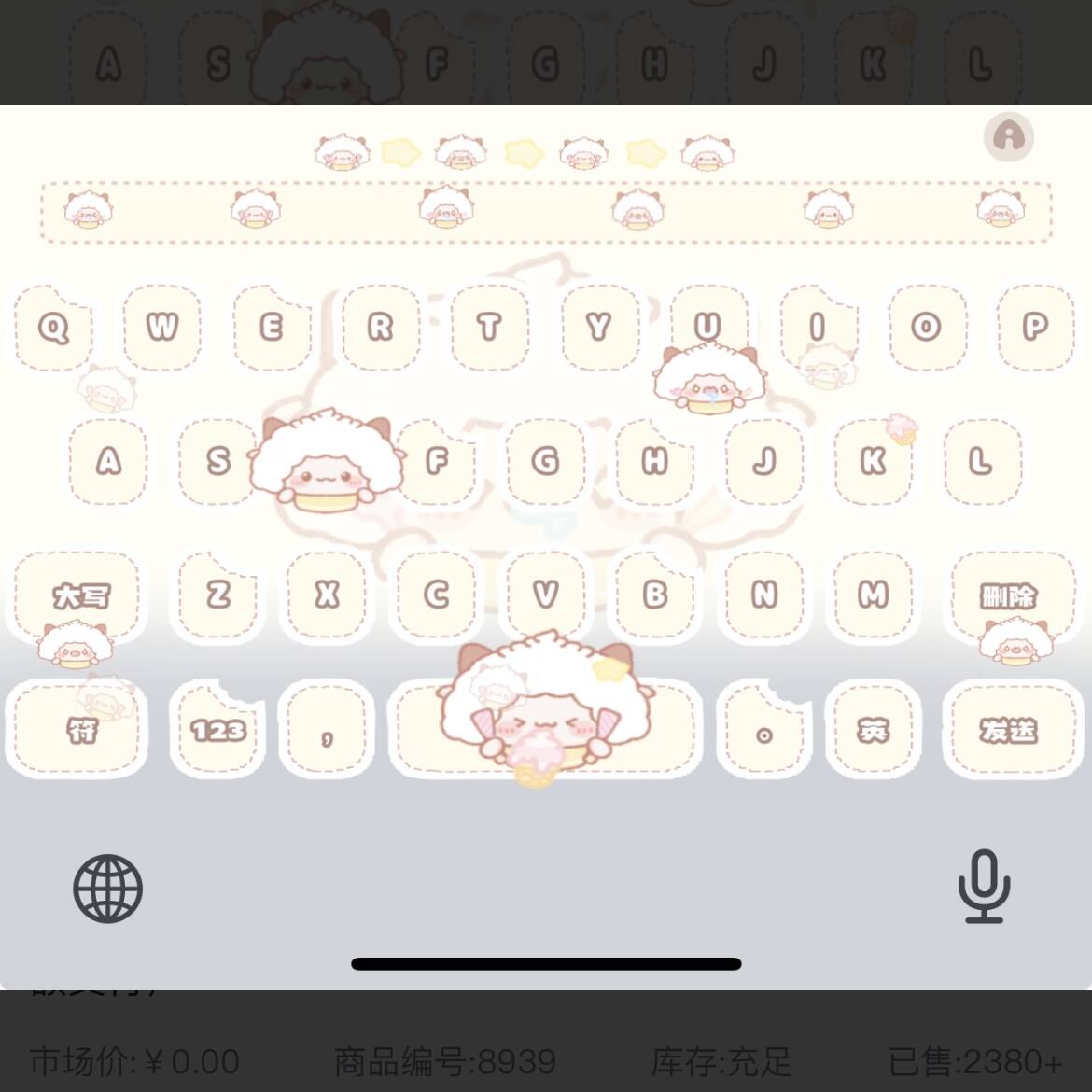Tap the round icon at keyboard's top right
The height and width of the screenshot is (1092, 1092).
1008,137
